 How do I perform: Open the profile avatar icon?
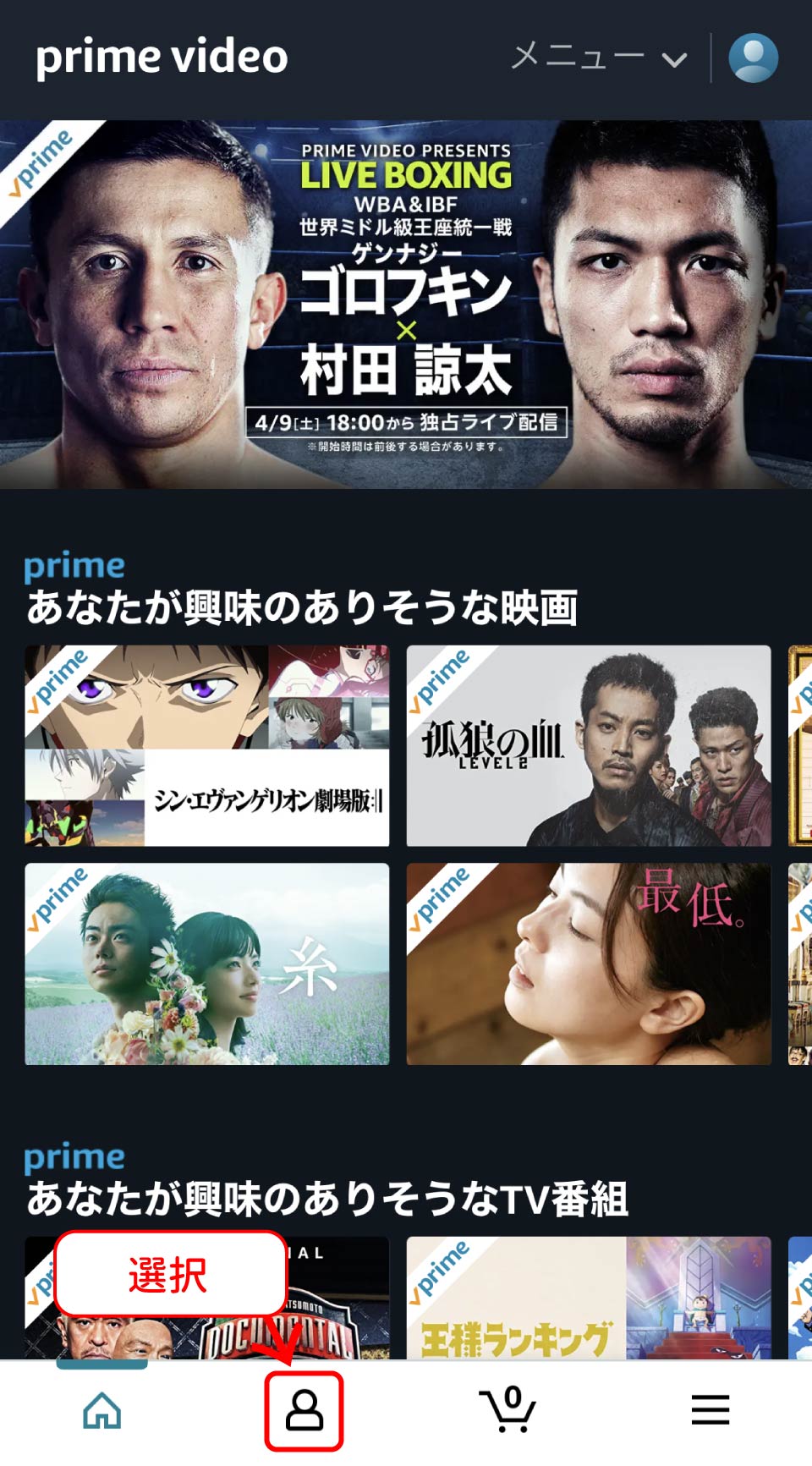[753, 58]
